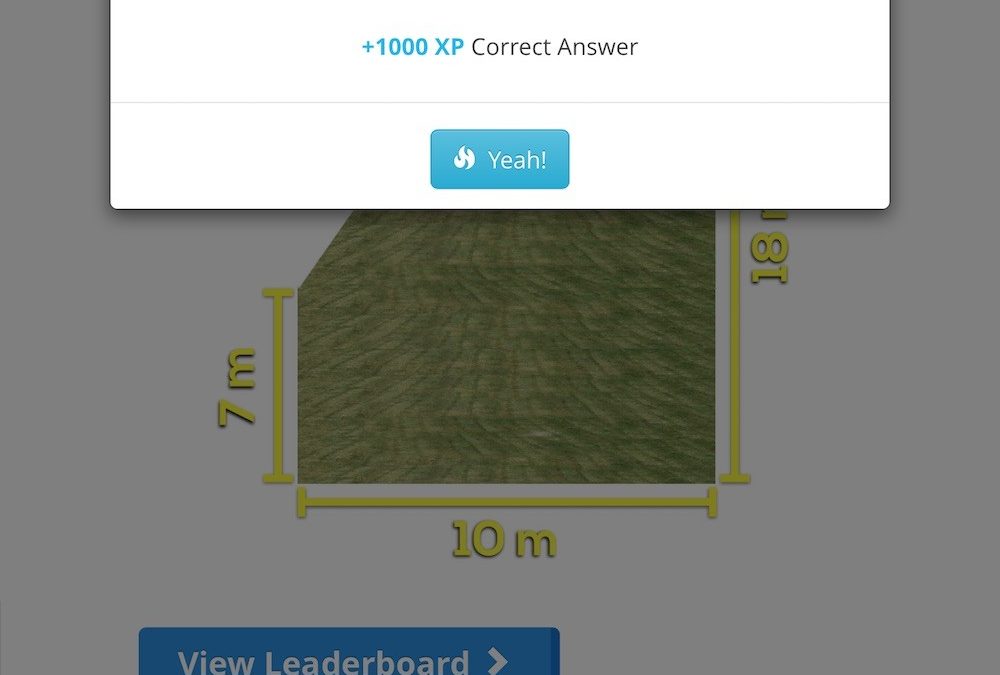This screenshot has height=675, width=1000.
Task: Dismiss the dialog with the Yeah! button
Action: pos(500,159)
